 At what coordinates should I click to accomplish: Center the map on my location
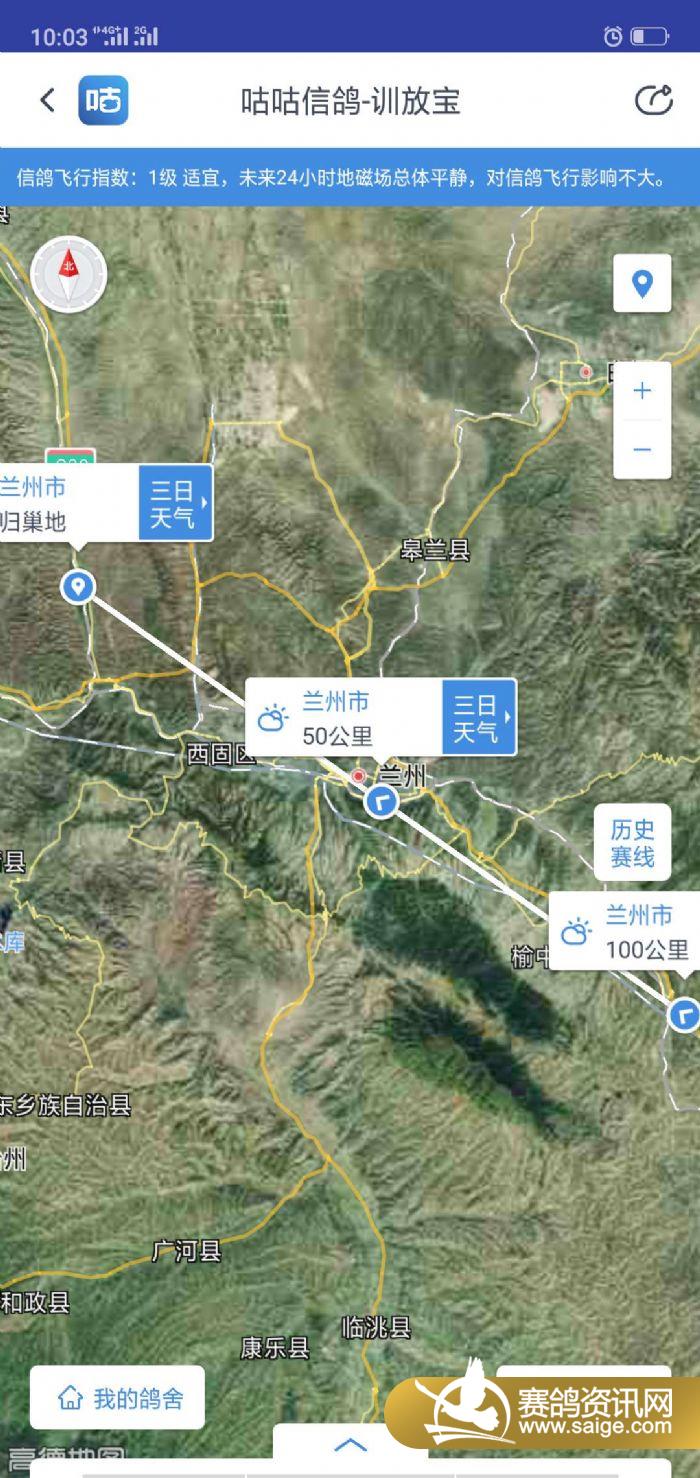pos(642,284)
